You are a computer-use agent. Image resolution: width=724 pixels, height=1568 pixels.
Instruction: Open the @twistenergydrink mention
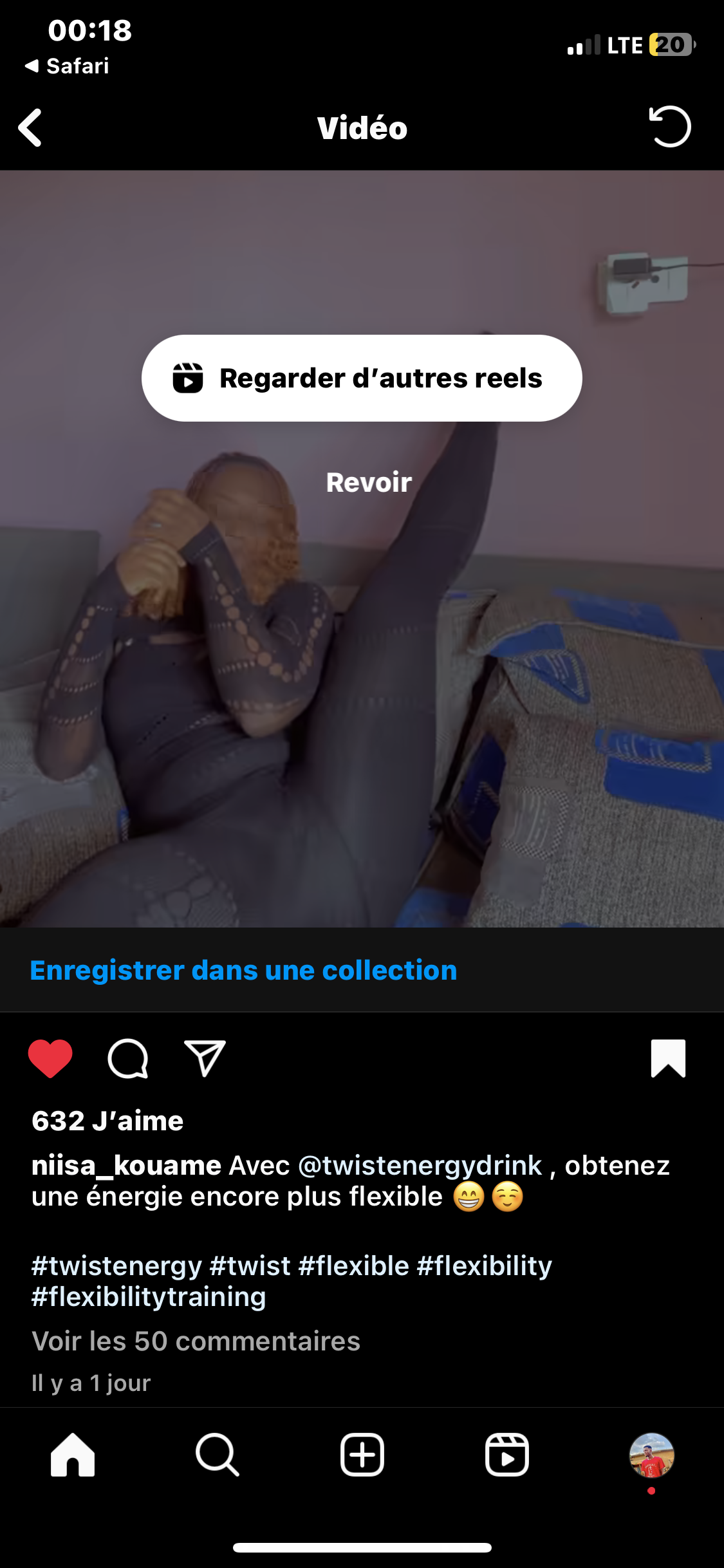click(x=420, y=1166)
